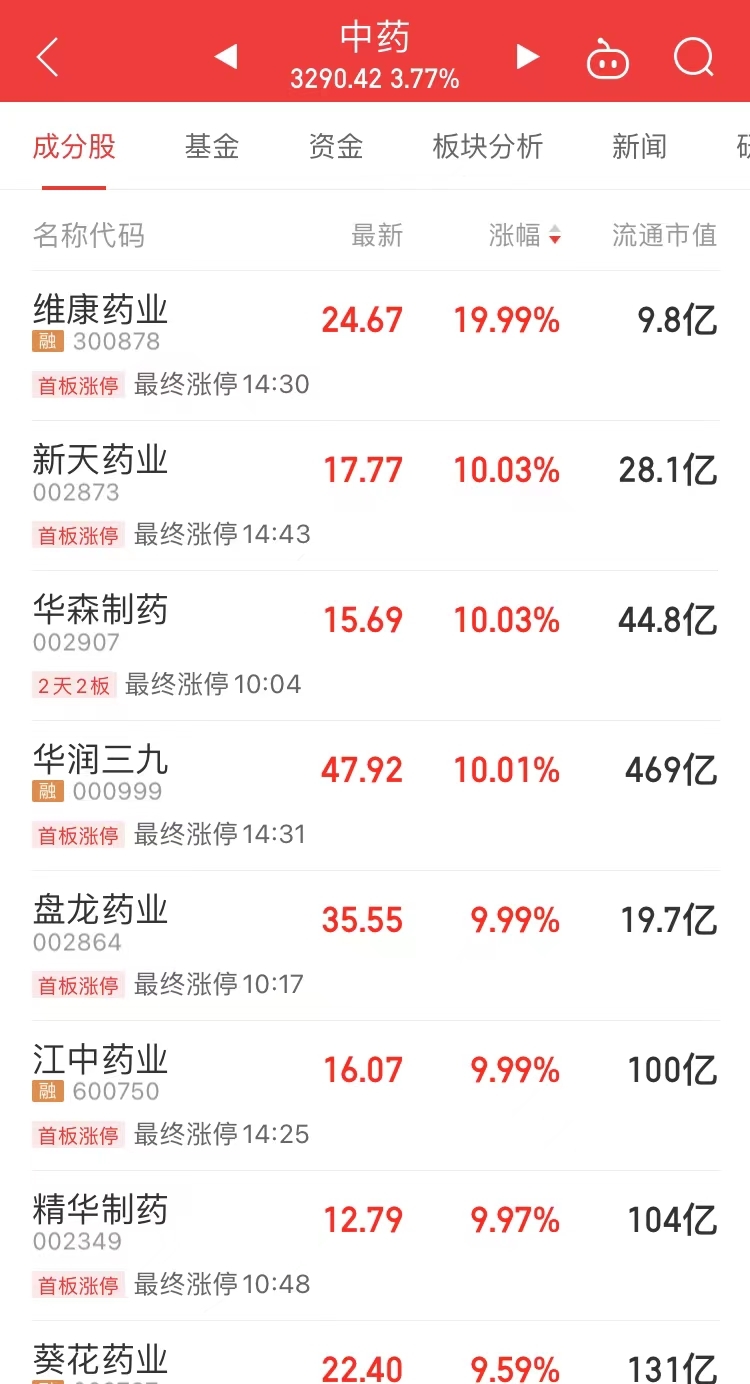The width and height of the screenshot is (750, 1384).
Task: Switch to the 资金 tab
Action: [x=336, y=147]
